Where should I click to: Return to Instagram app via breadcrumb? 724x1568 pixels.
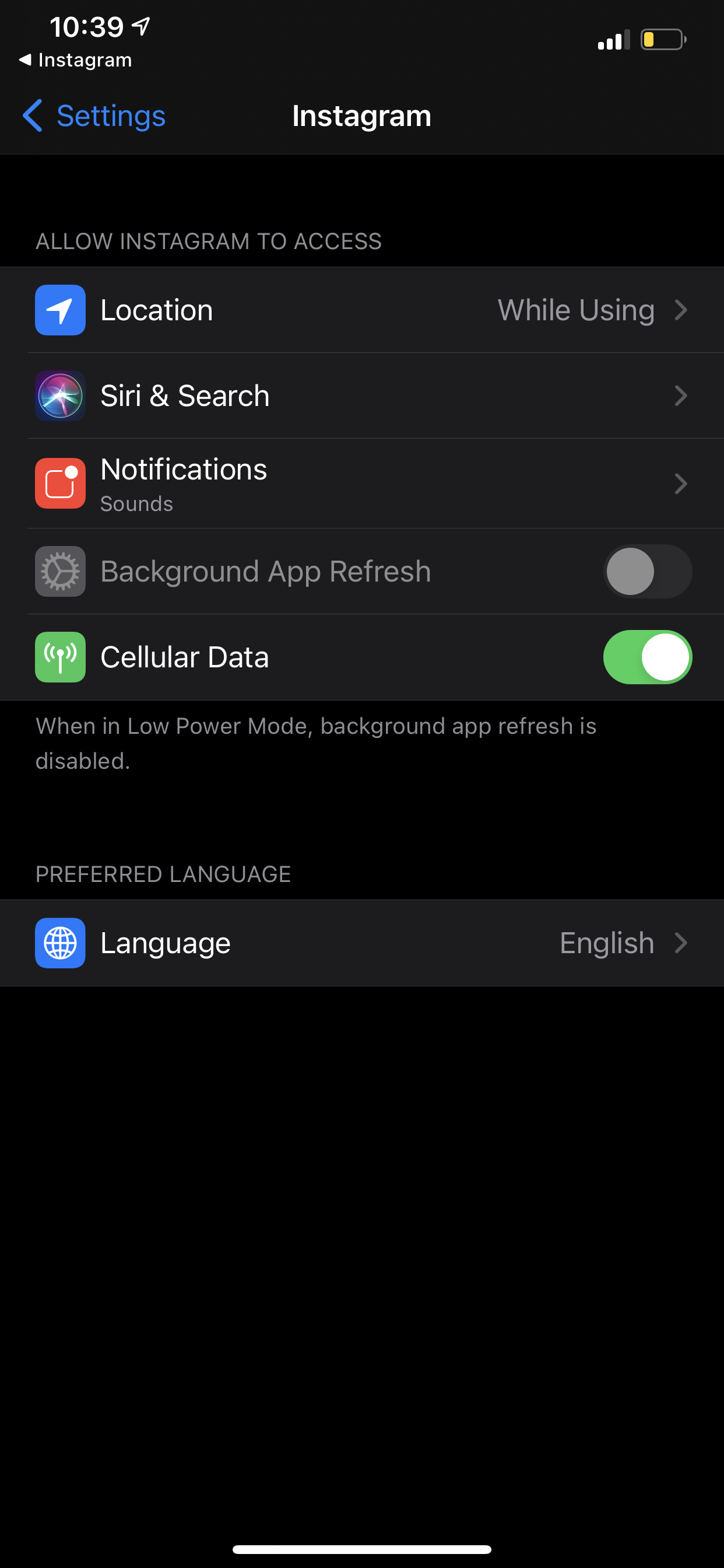[x=75, y=60]
